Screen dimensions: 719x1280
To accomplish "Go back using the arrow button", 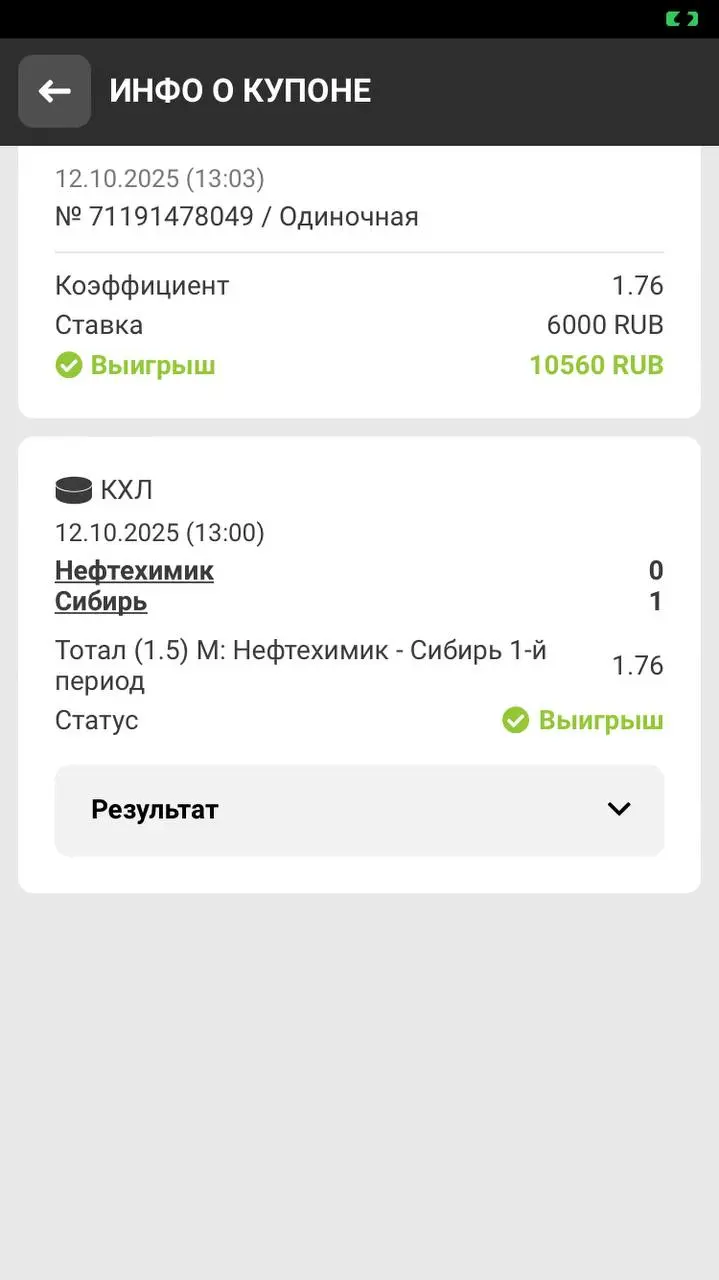I will (54, 91).
